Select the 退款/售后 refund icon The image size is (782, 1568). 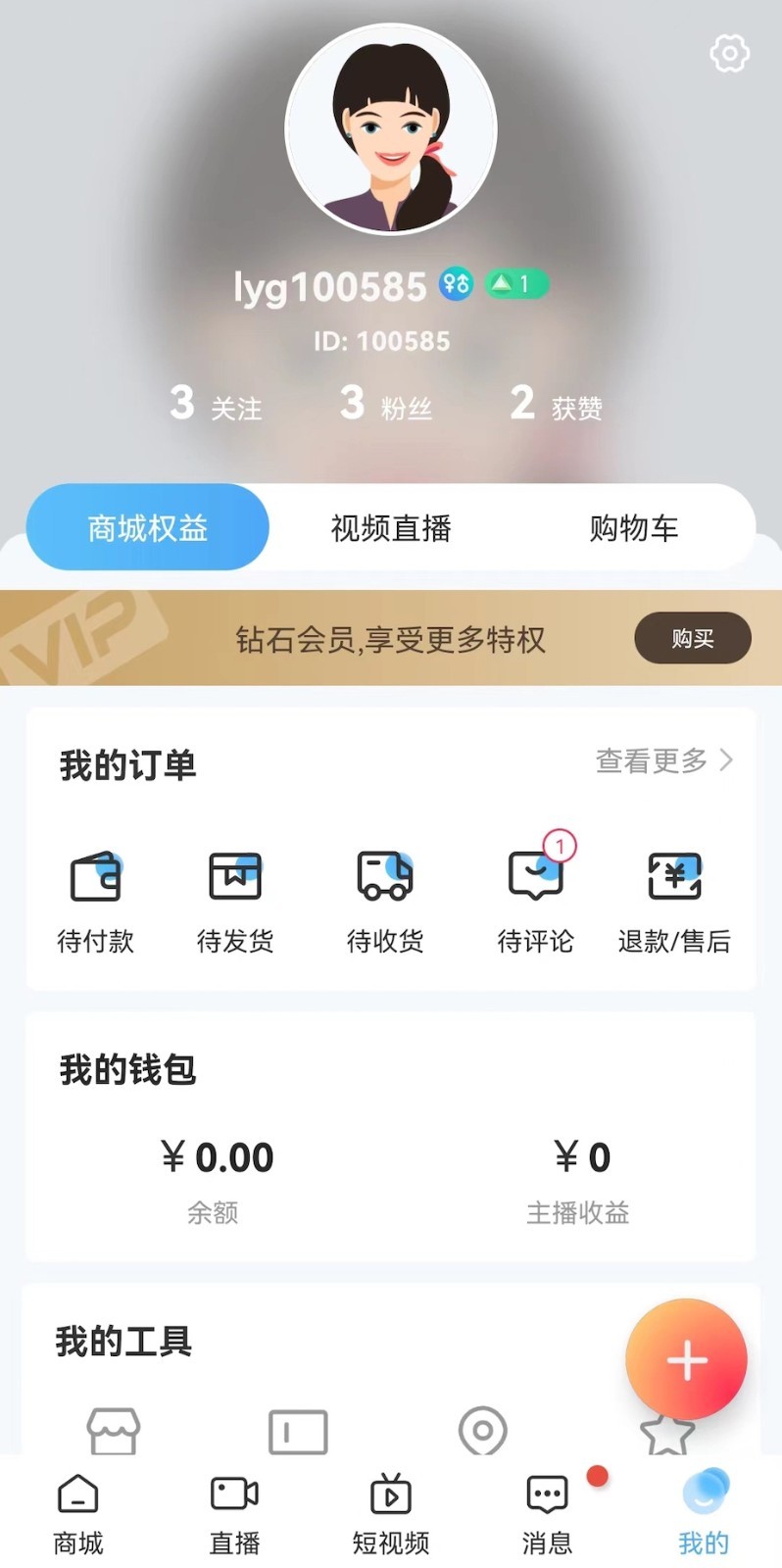coord(675,878)
